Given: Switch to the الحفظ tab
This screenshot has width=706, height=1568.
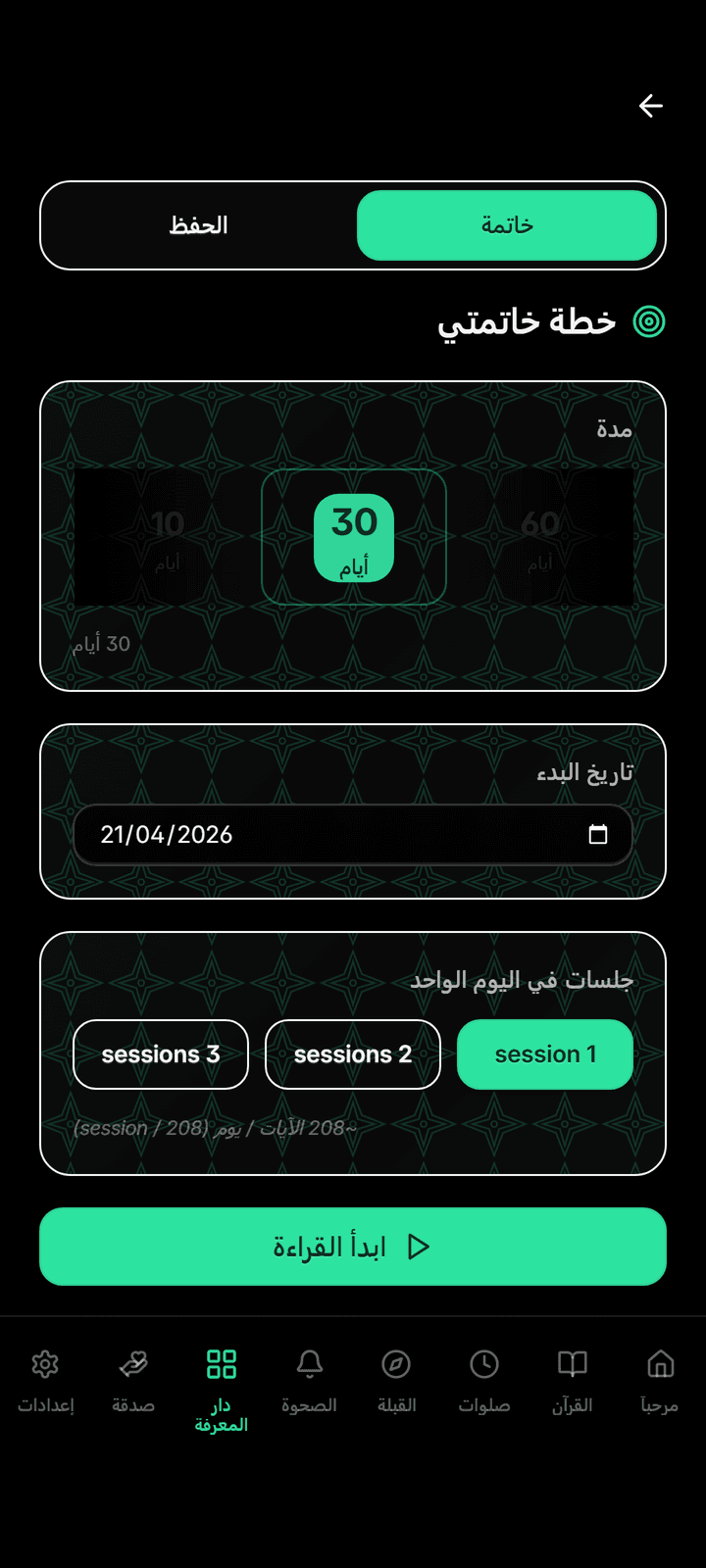Looking at the screenshot, I should (x=198, y=225).
